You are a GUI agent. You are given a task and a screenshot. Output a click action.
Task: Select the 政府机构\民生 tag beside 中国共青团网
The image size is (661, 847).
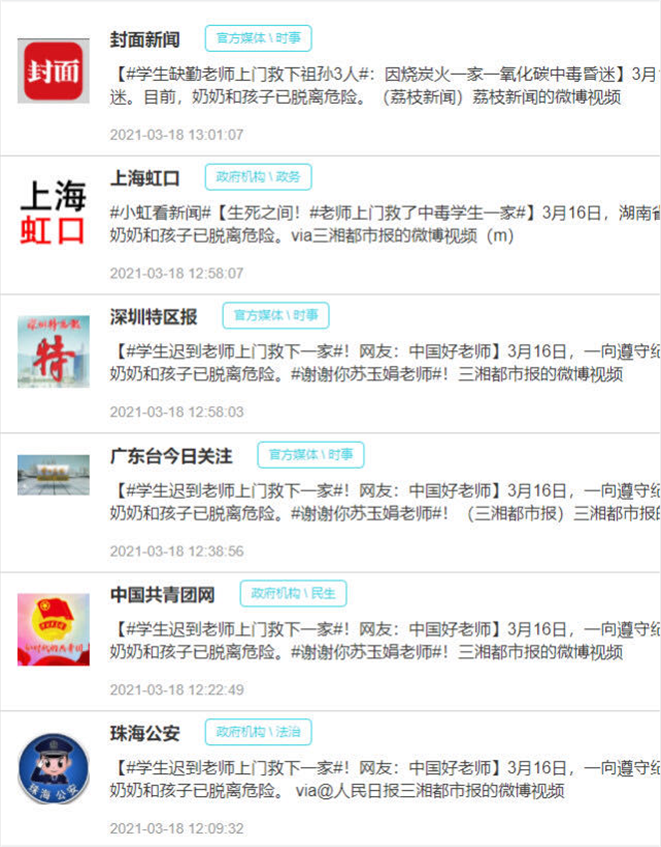click(x=293, y=594)
